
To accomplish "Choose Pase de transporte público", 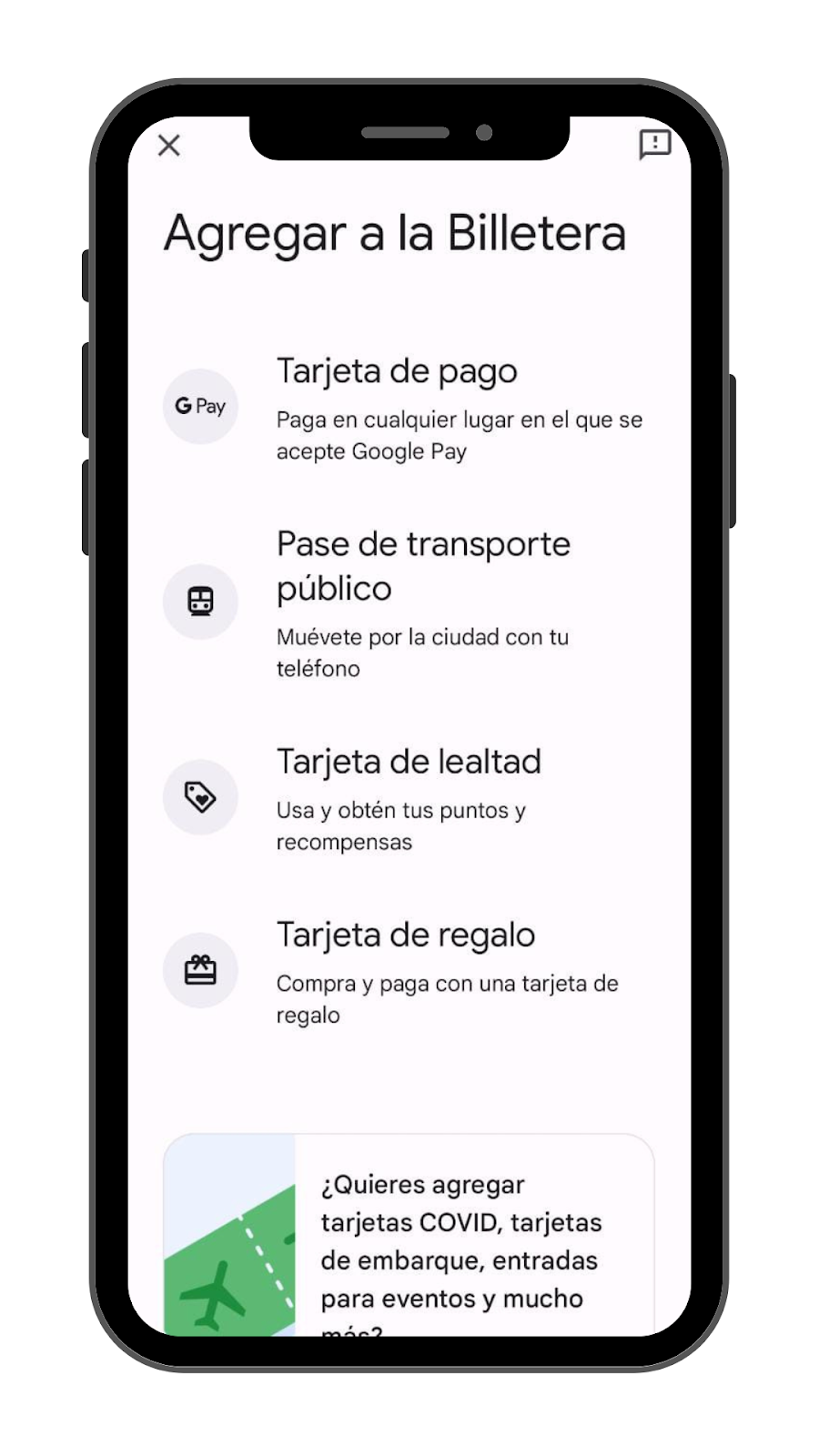I will pos(409,603).
